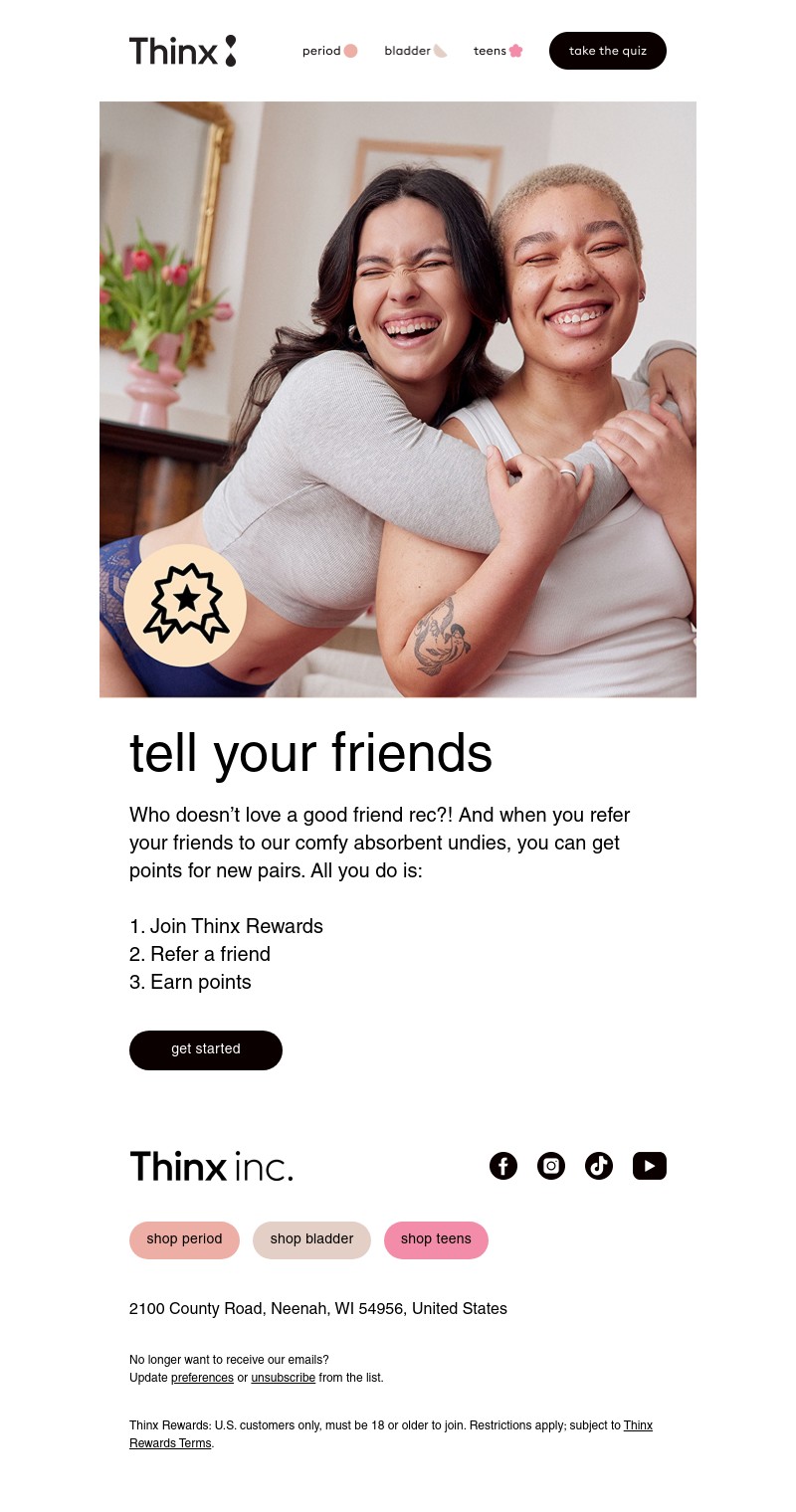Open the teens link in the header
This screenshot has width=796, height=1512.
click(x=497, y=51)
